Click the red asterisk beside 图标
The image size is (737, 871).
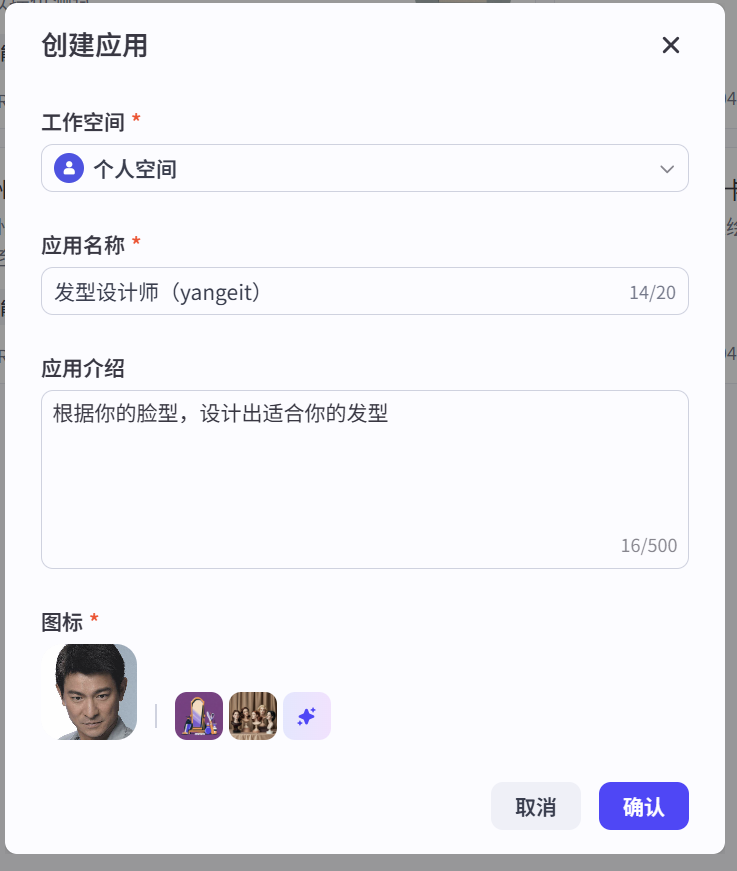93,620
